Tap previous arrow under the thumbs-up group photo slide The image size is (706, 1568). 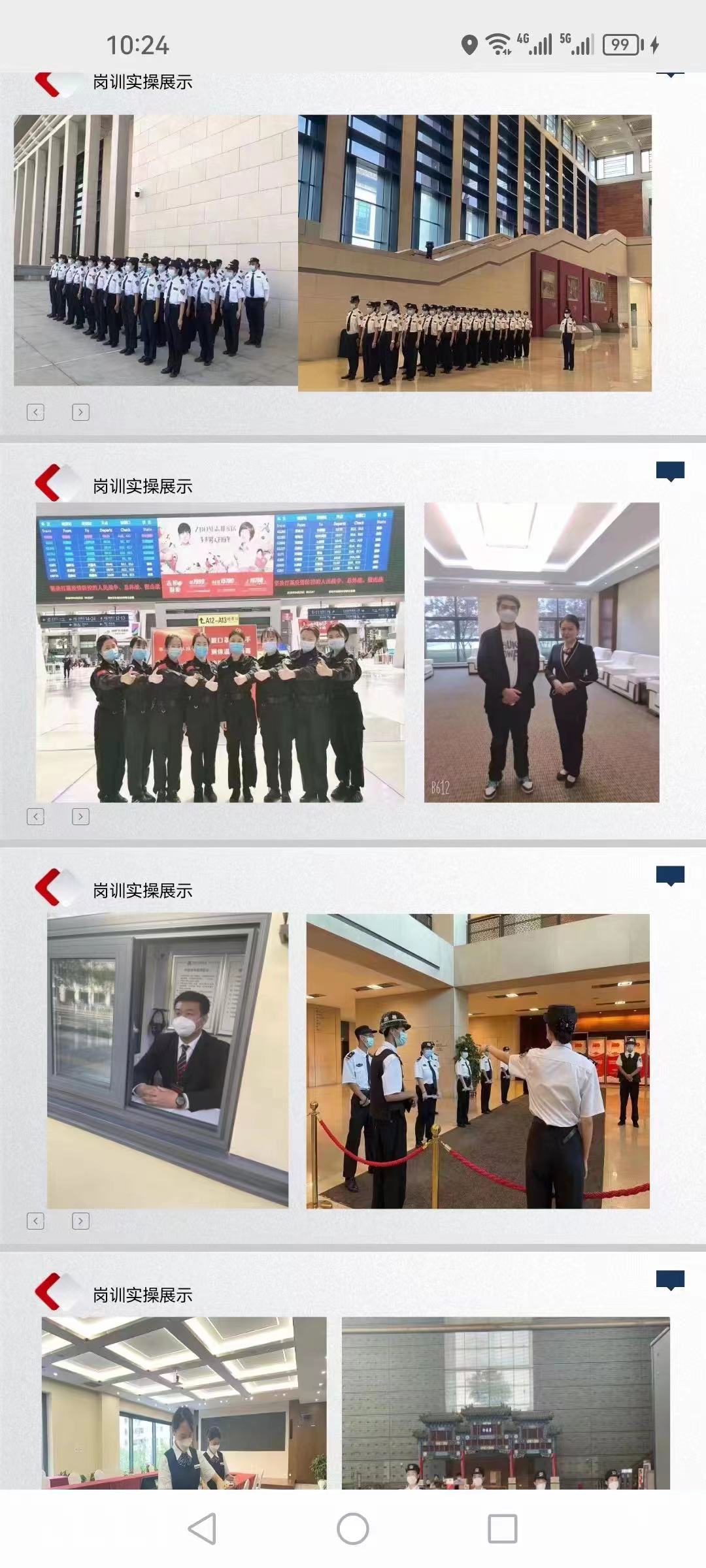(35, 817)
